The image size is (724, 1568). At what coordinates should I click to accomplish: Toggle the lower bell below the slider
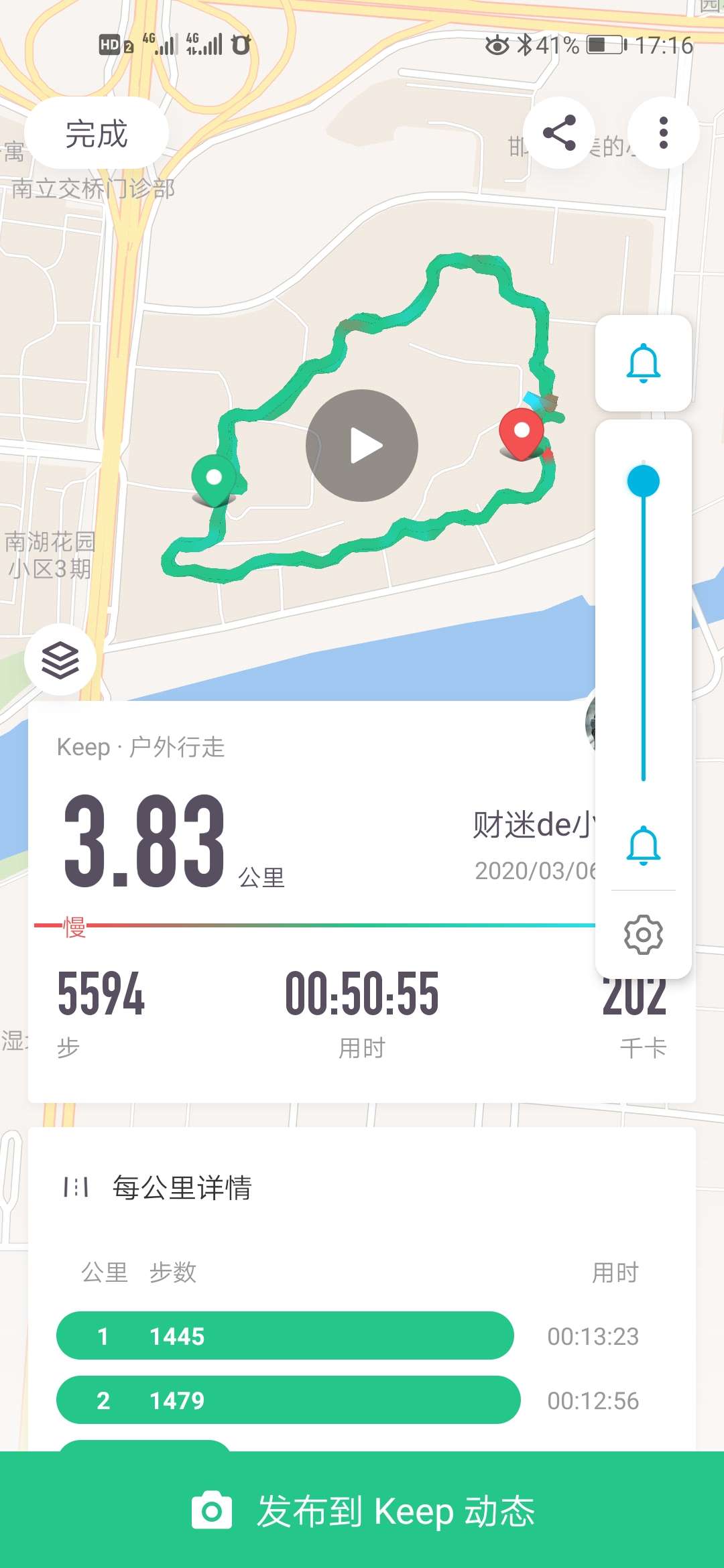(x=643, y=846)
